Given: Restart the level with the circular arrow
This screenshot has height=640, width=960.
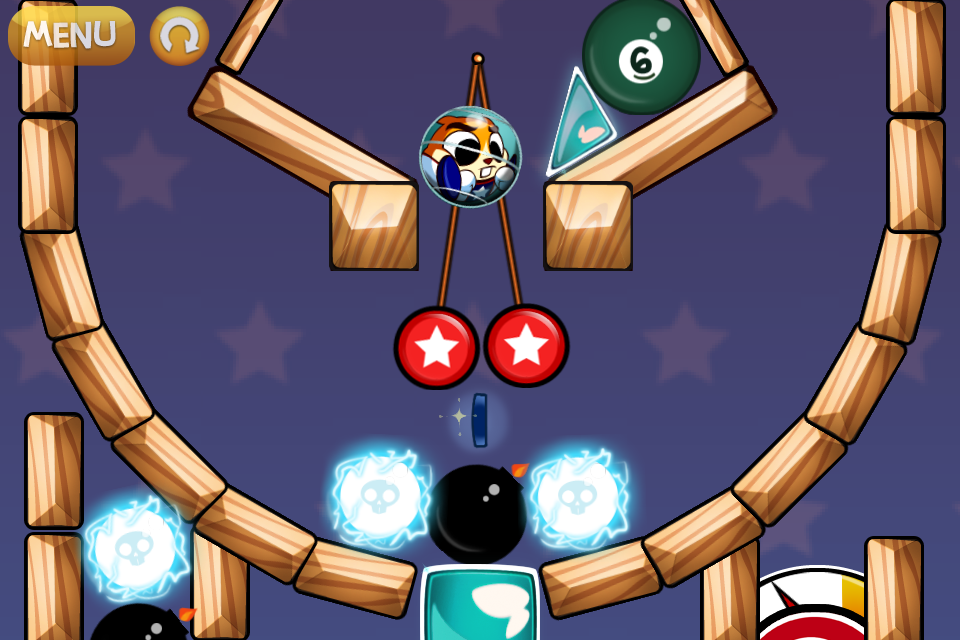Looking at the screenshot, I should pyautogui.click(x=179, y=36).
